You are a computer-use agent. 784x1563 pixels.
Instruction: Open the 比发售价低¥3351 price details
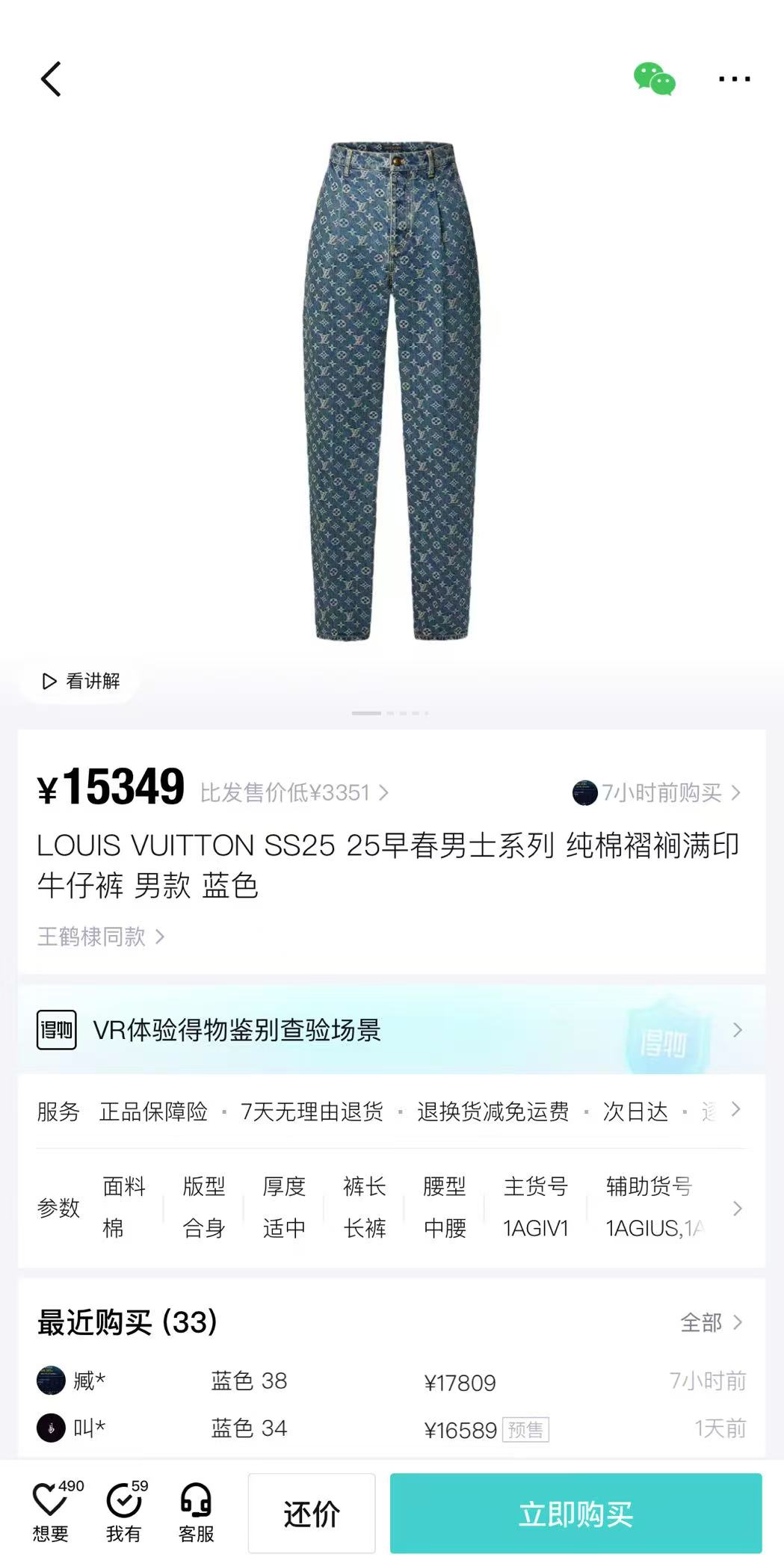coord(294,792)
